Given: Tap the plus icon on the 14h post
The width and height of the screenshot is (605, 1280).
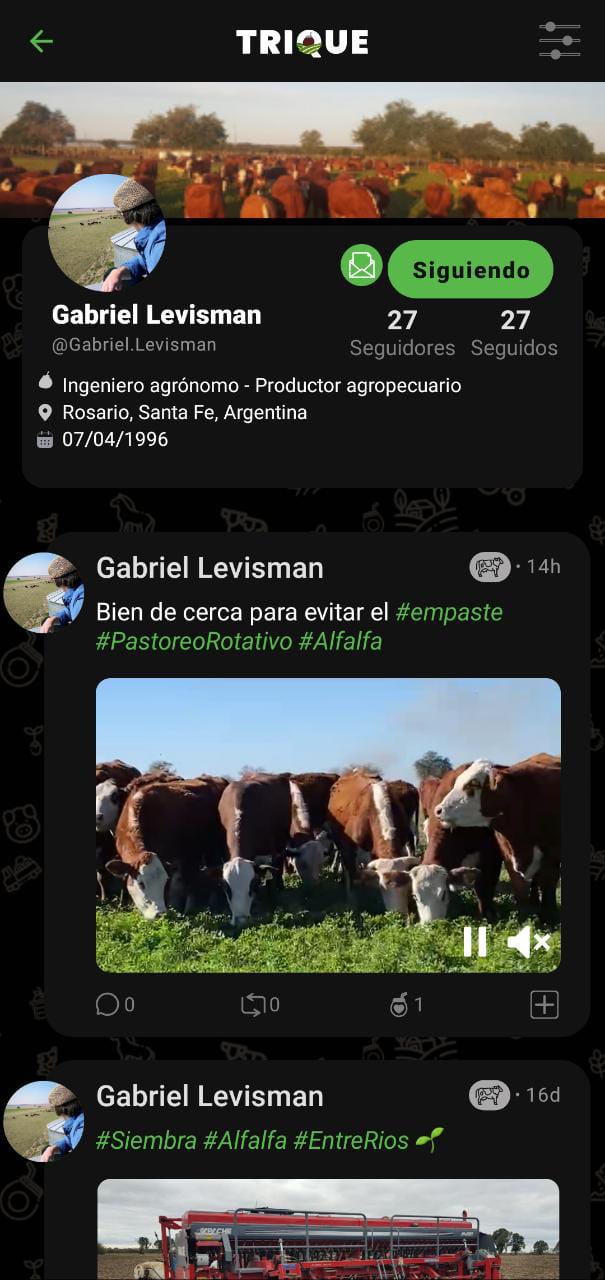Looking at the screenshot, I should click(544, 1004).
